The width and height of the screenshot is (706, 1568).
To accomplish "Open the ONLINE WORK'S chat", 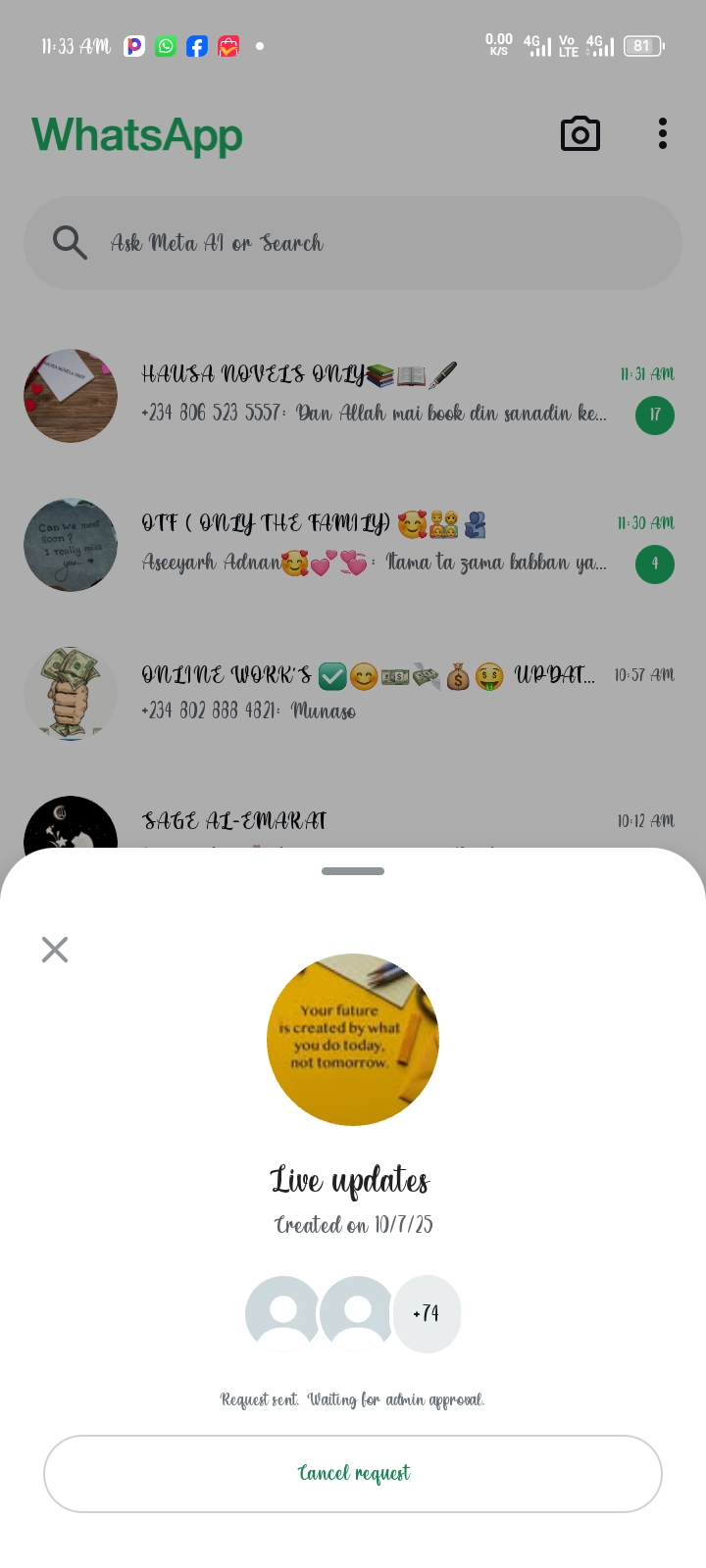I will [x=373, y=692].
